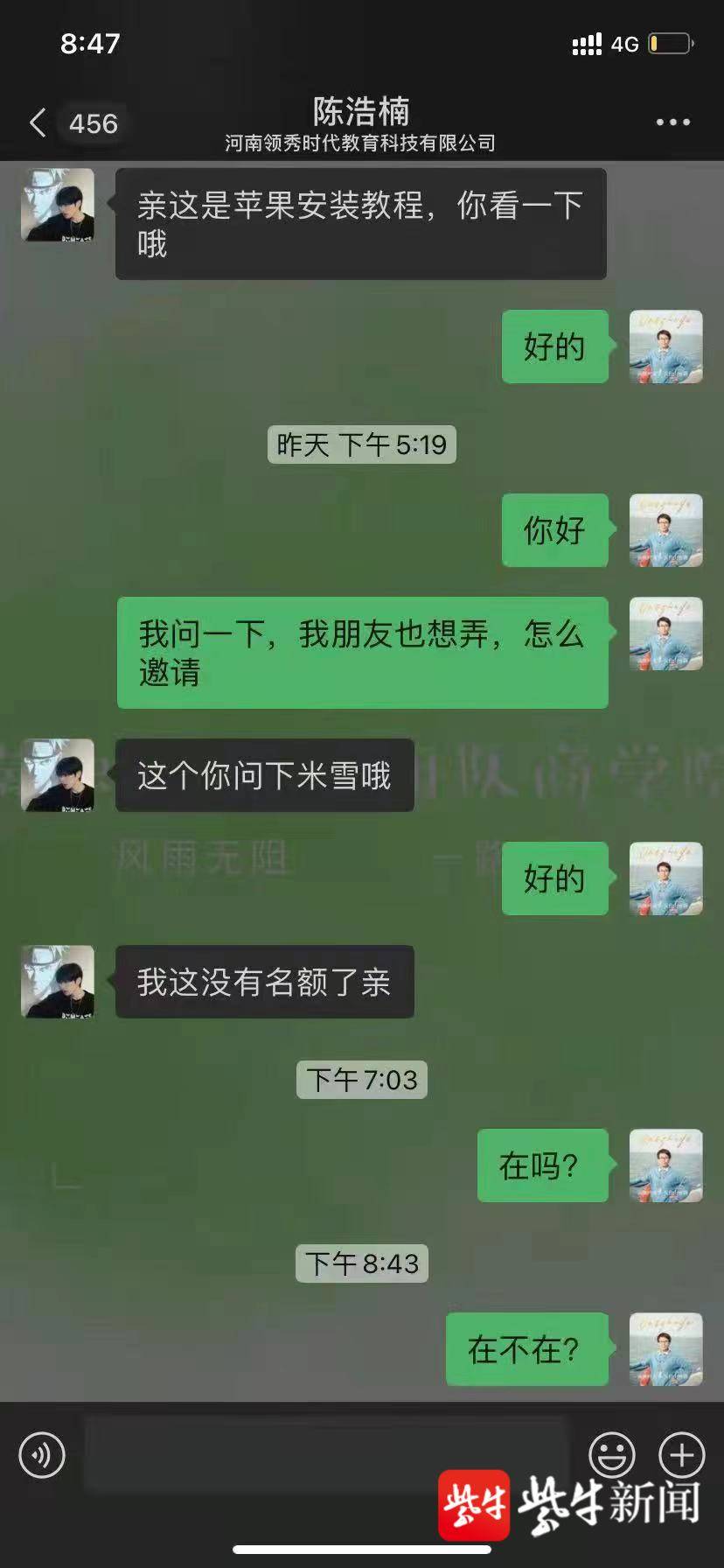This screenshot has height=1568, width=724.
Task: Open the three-dot chat options menu
Action: (x=672, y=122)
